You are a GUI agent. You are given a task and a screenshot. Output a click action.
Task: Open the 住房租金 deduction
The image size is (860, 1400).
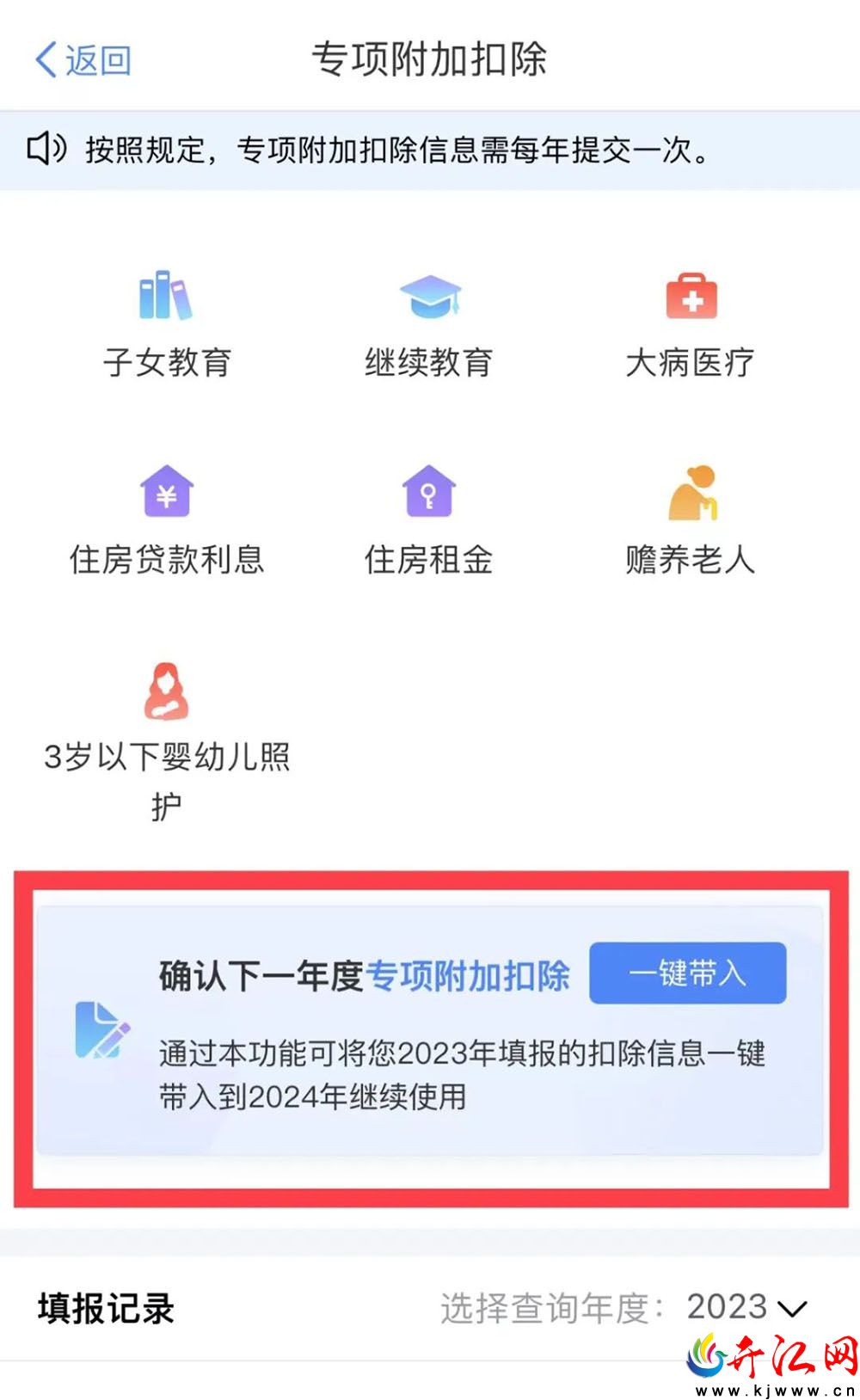pyautogui.click(x=429, y=521)
